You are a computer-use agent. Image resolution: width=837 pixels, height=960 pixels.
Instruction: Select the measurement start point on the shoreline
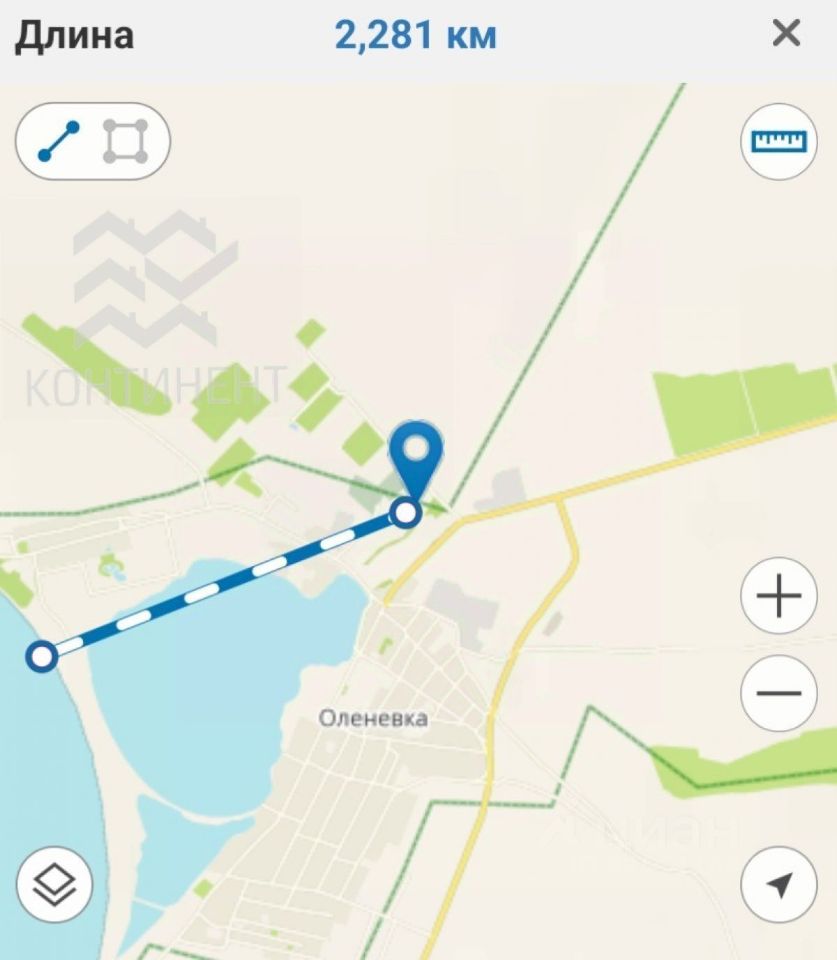tap(42, 657)
